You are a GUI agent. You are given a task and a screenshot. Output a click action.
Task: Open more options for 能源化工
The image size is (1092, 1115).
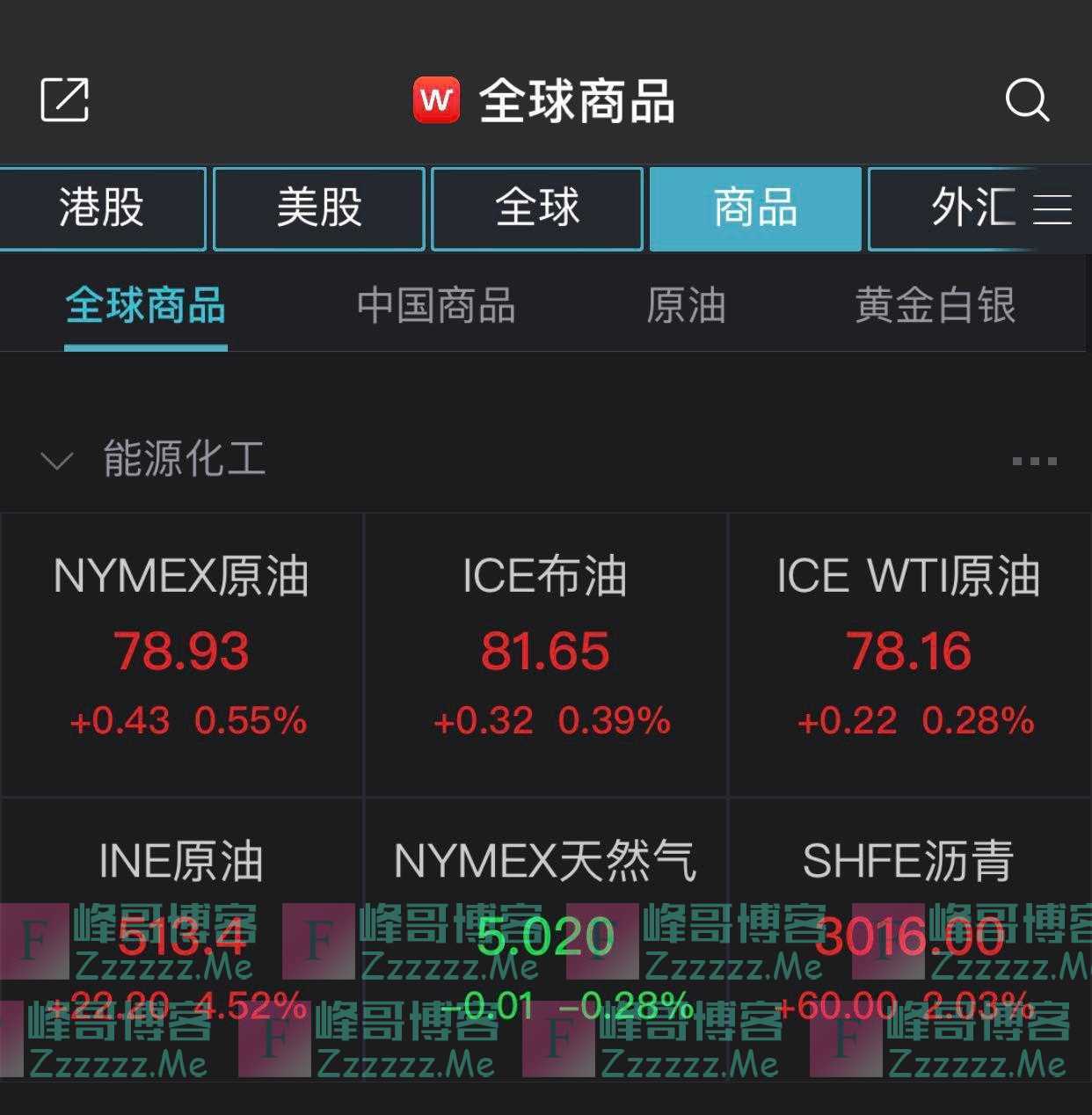tap(1034, 461)
